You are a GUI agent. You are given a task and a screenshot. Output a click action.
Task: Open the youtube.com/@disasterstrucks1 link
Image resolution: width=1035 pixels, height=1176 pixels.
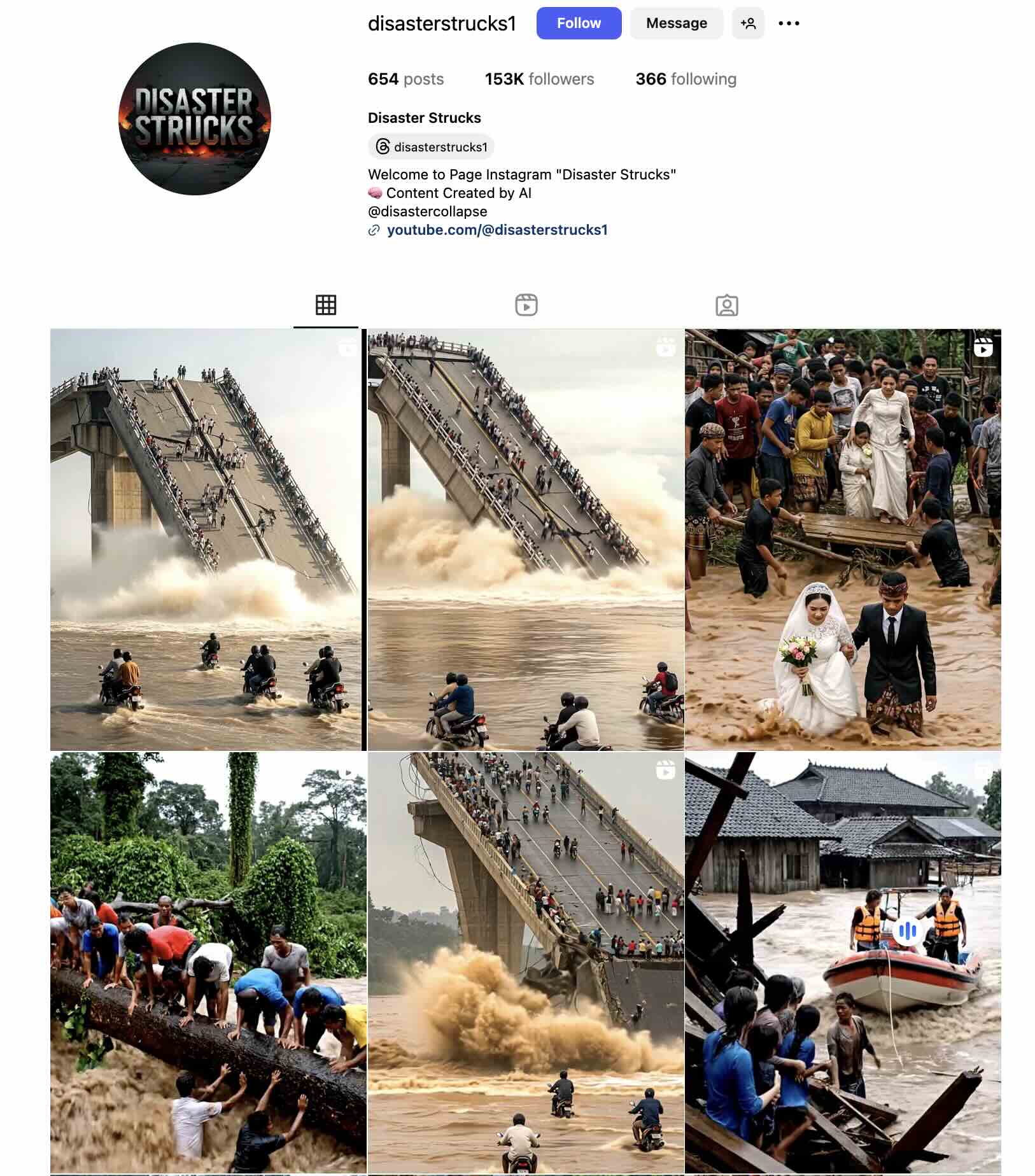(496, 230)
